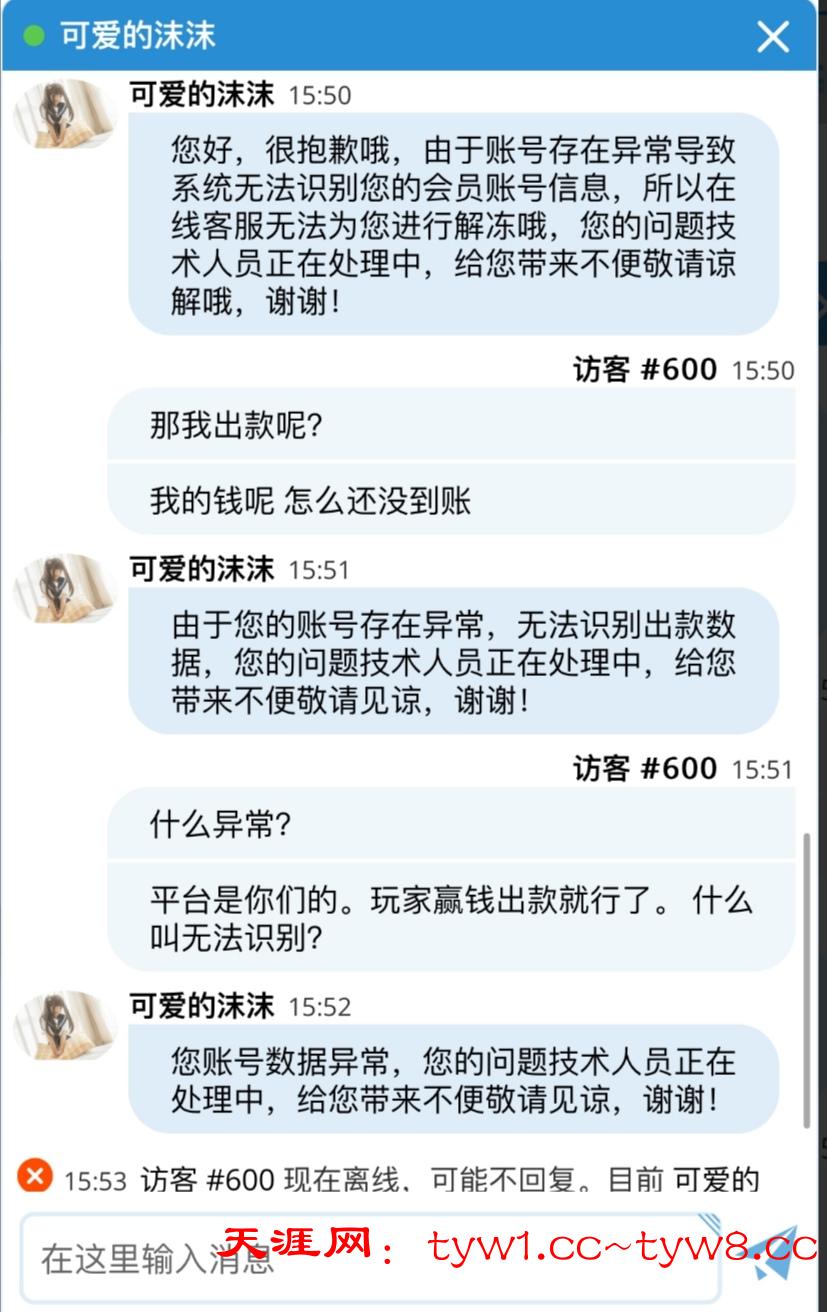827x1312 pixels.
Task: Close the 可爱的沫沫 chat window
Action: [x=772, y=37]
